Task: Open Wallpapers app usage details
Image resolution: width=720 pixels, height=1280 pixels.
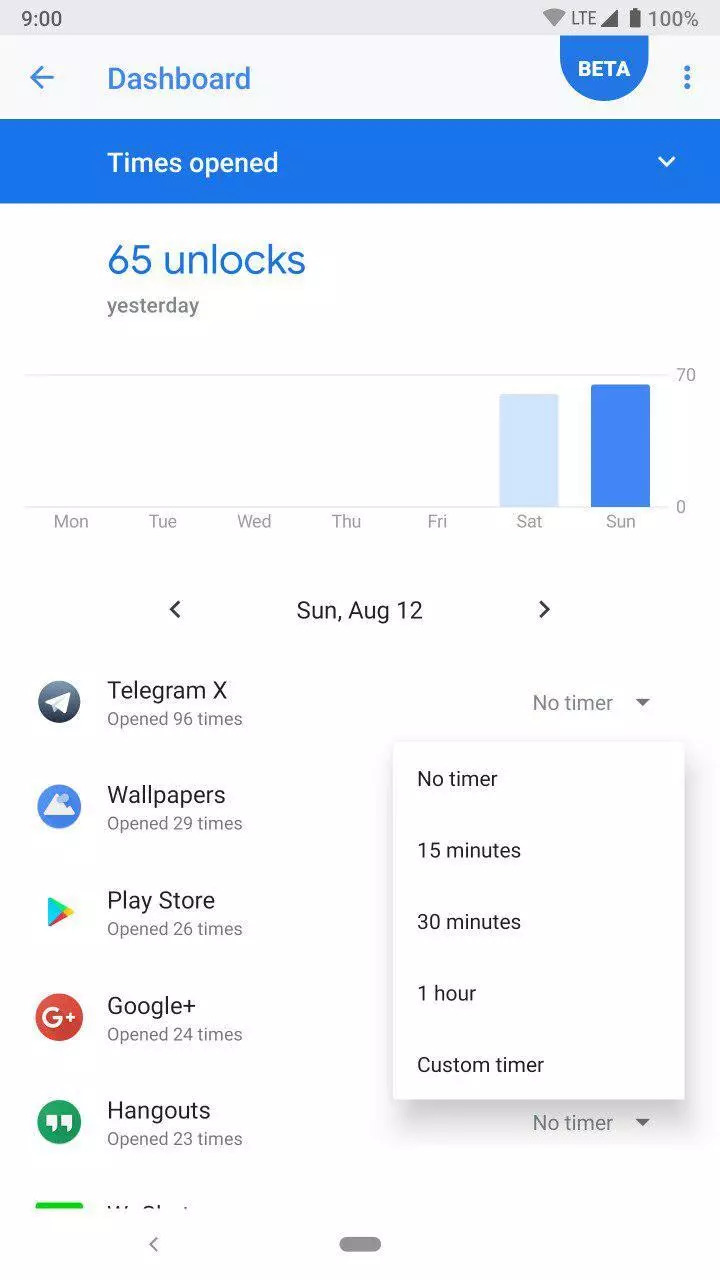Action: (x=166, y=807)
